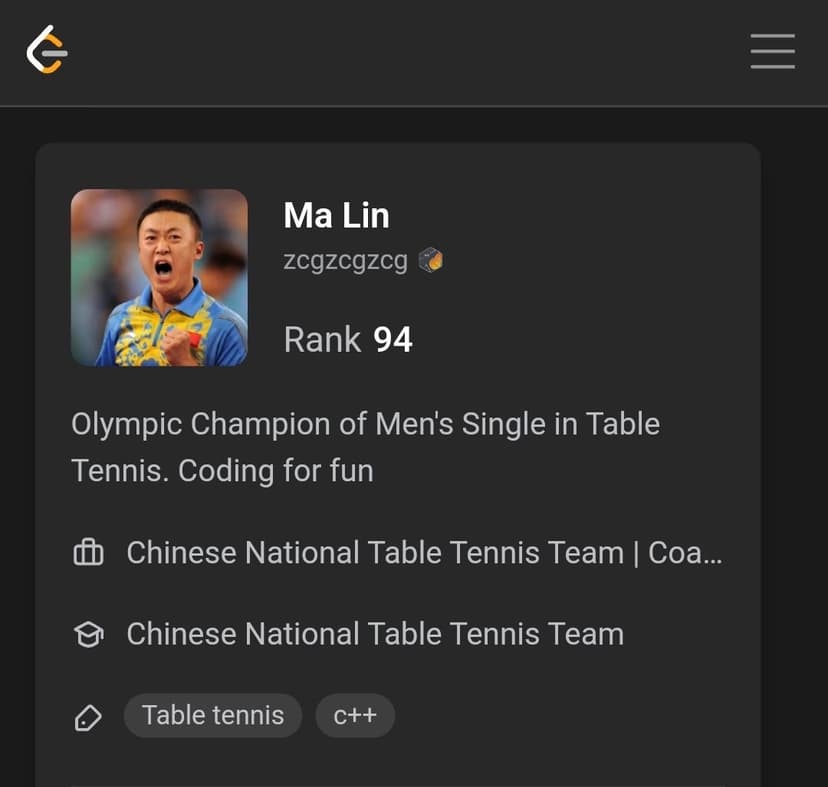Image resolution: width=828 pixels, height=787 pixels.
Task: Go to the LeetCode home page
Action: point(47,50)
